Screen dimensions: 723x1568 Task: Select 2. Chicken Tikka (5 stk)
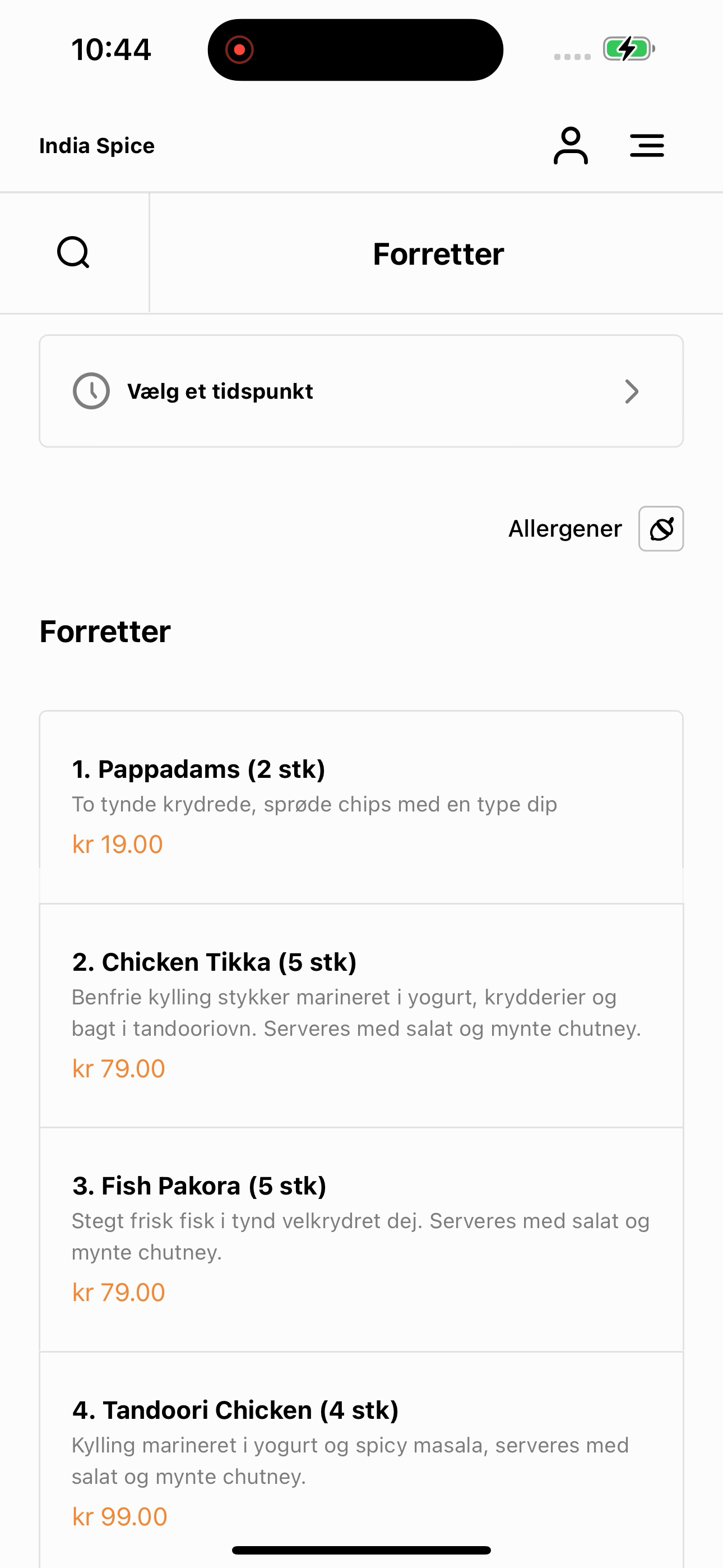click(361, 1016)
